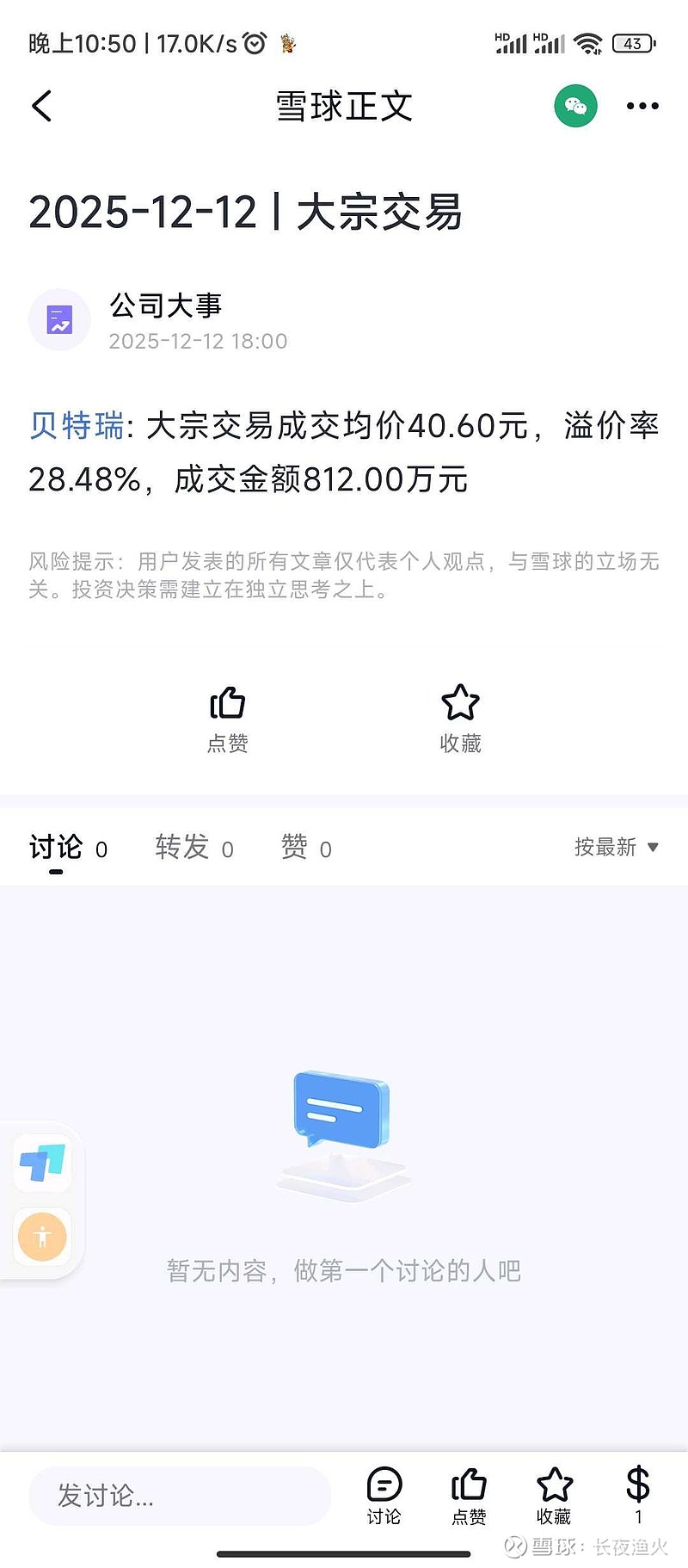Go back from the 雪球正文 page

pyautogui.click(x=41, y=106)
